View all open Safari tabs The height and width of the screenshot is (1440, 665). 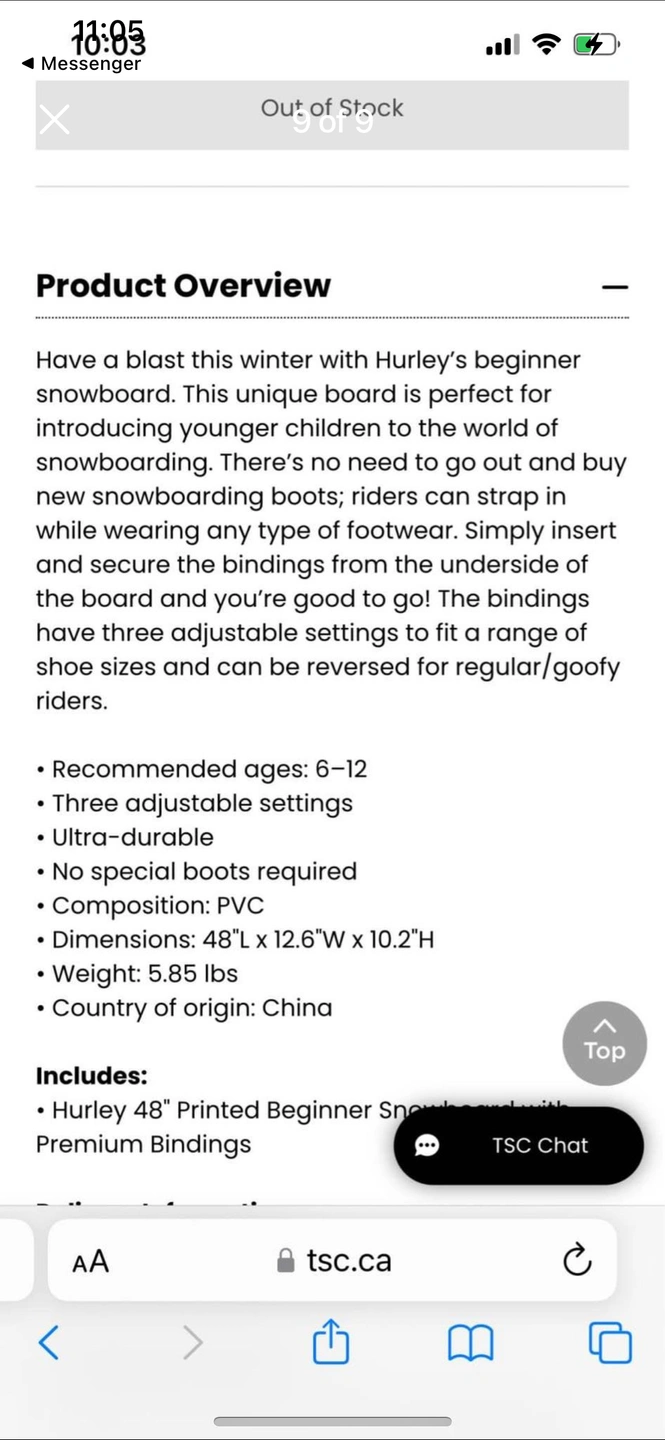tap(610, 1343)
